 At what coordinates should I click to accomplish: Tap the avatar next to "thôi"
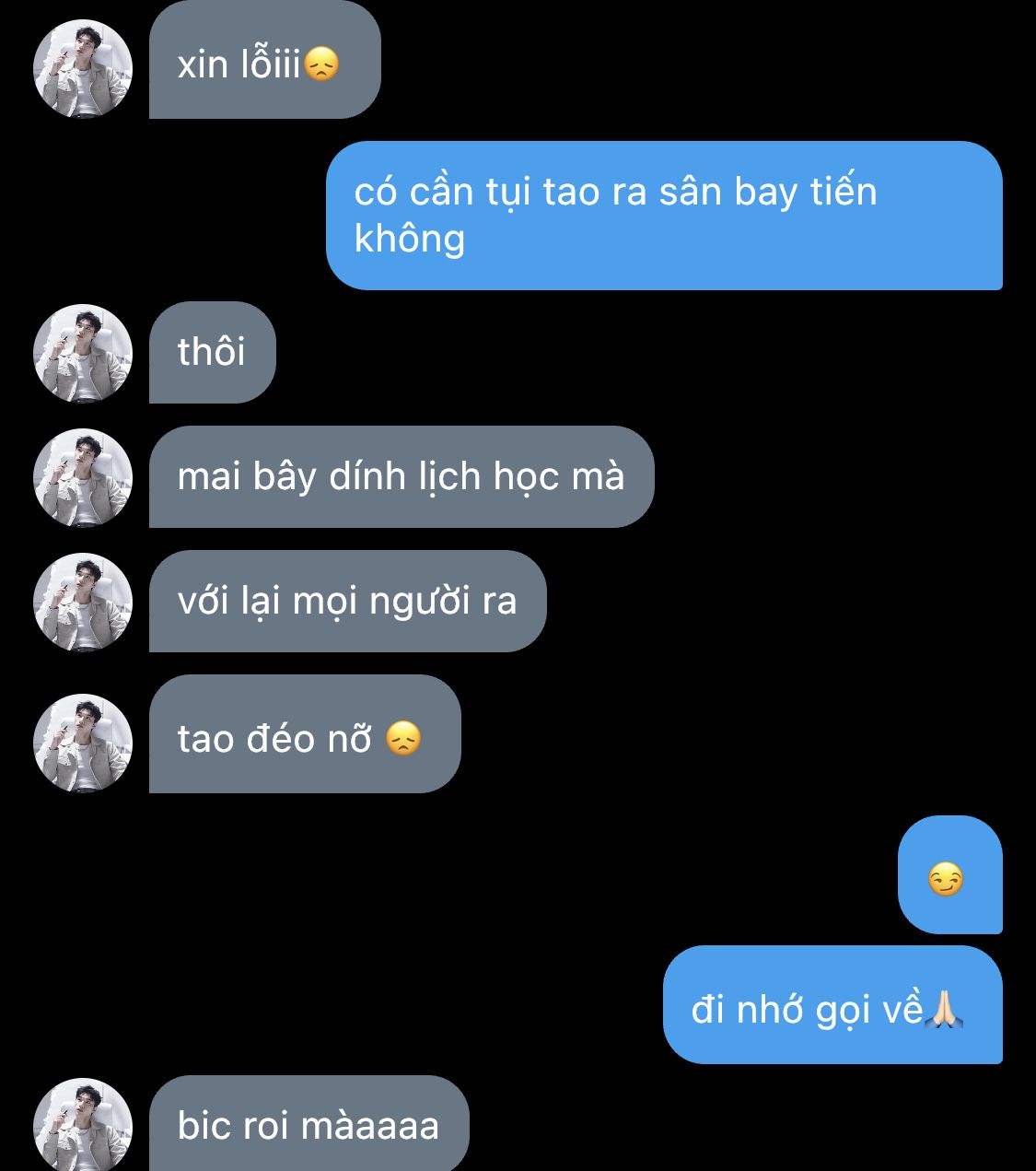pyautogui.click(x=83, y=354)
